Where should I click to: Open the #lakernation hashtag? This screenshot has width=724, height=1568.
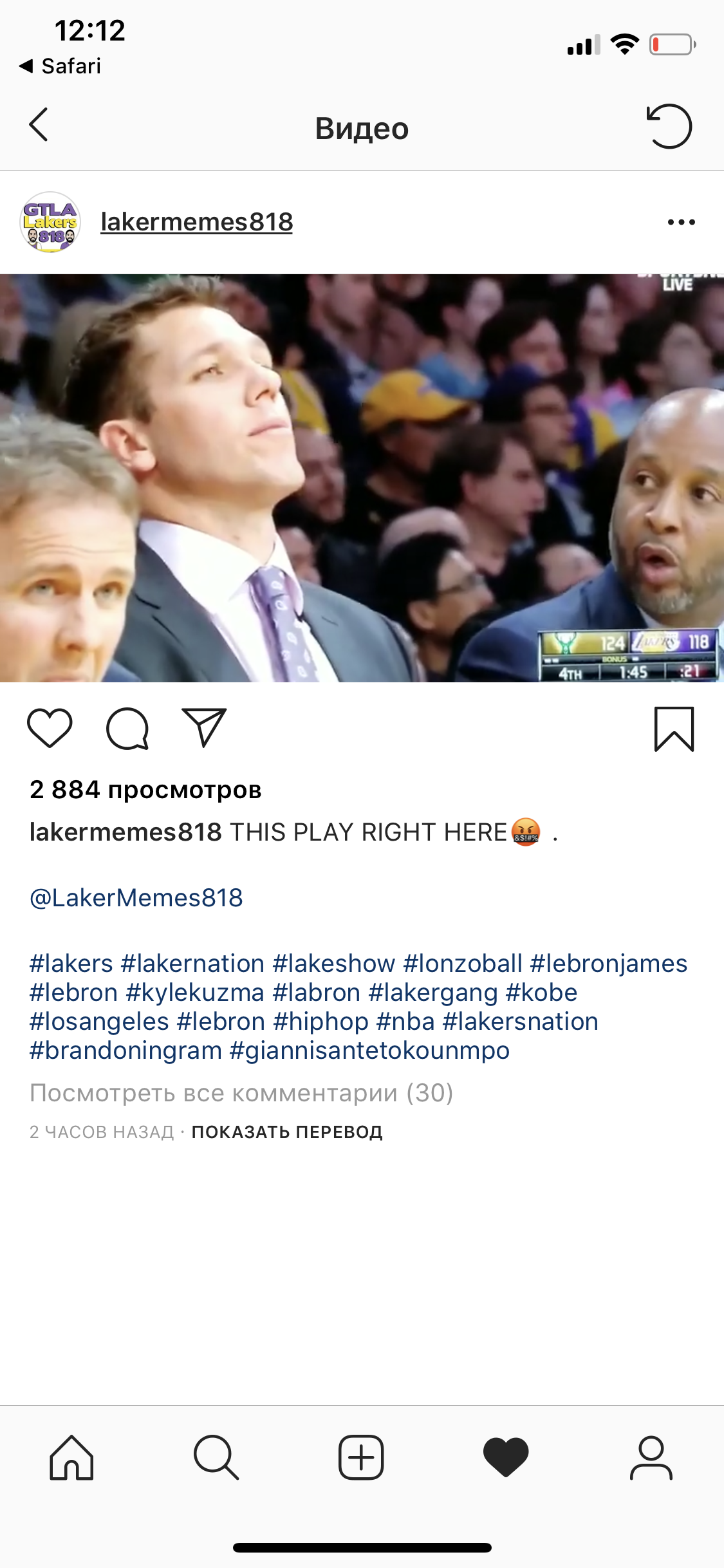(x=192, y=964)
